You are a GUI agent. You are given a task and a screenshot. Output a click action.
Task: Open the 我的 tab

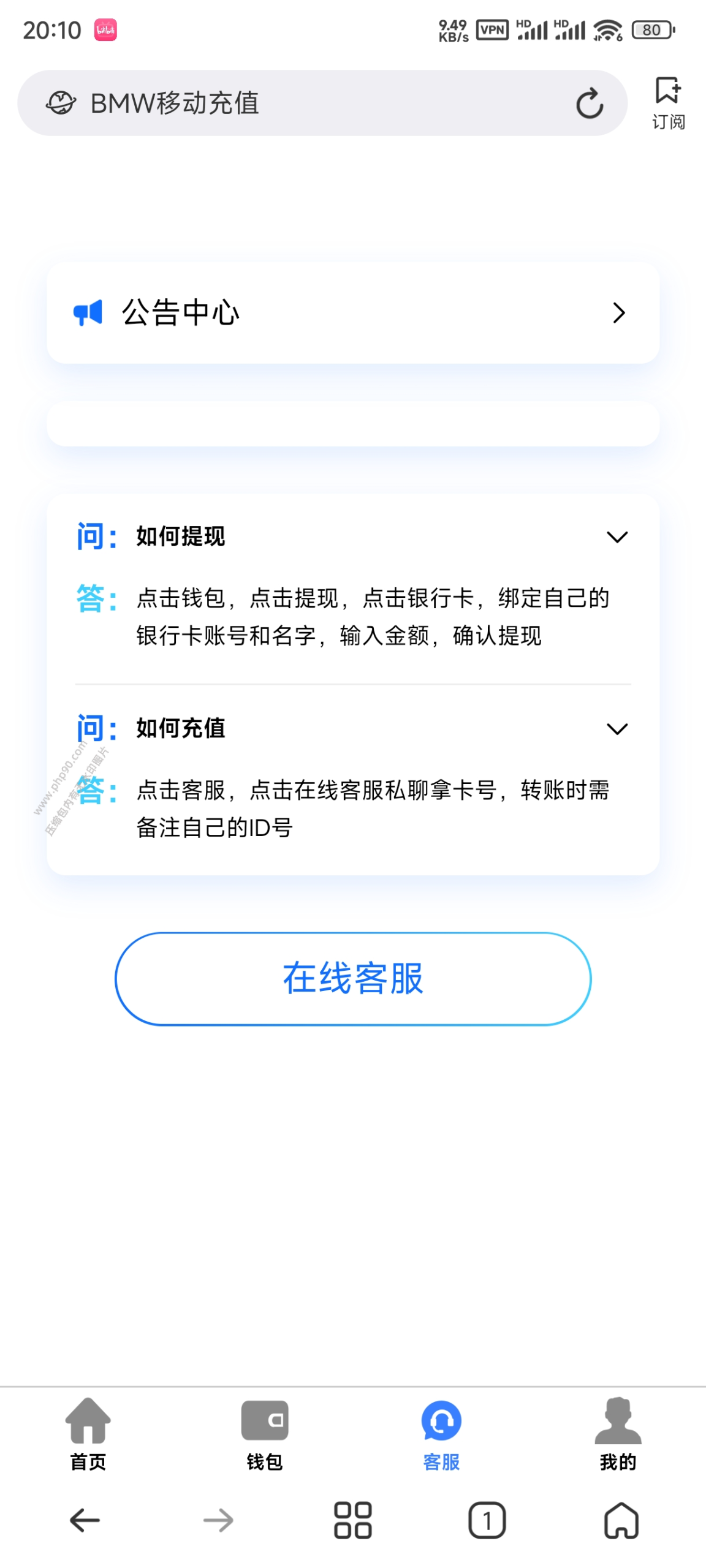(618, 1433)
